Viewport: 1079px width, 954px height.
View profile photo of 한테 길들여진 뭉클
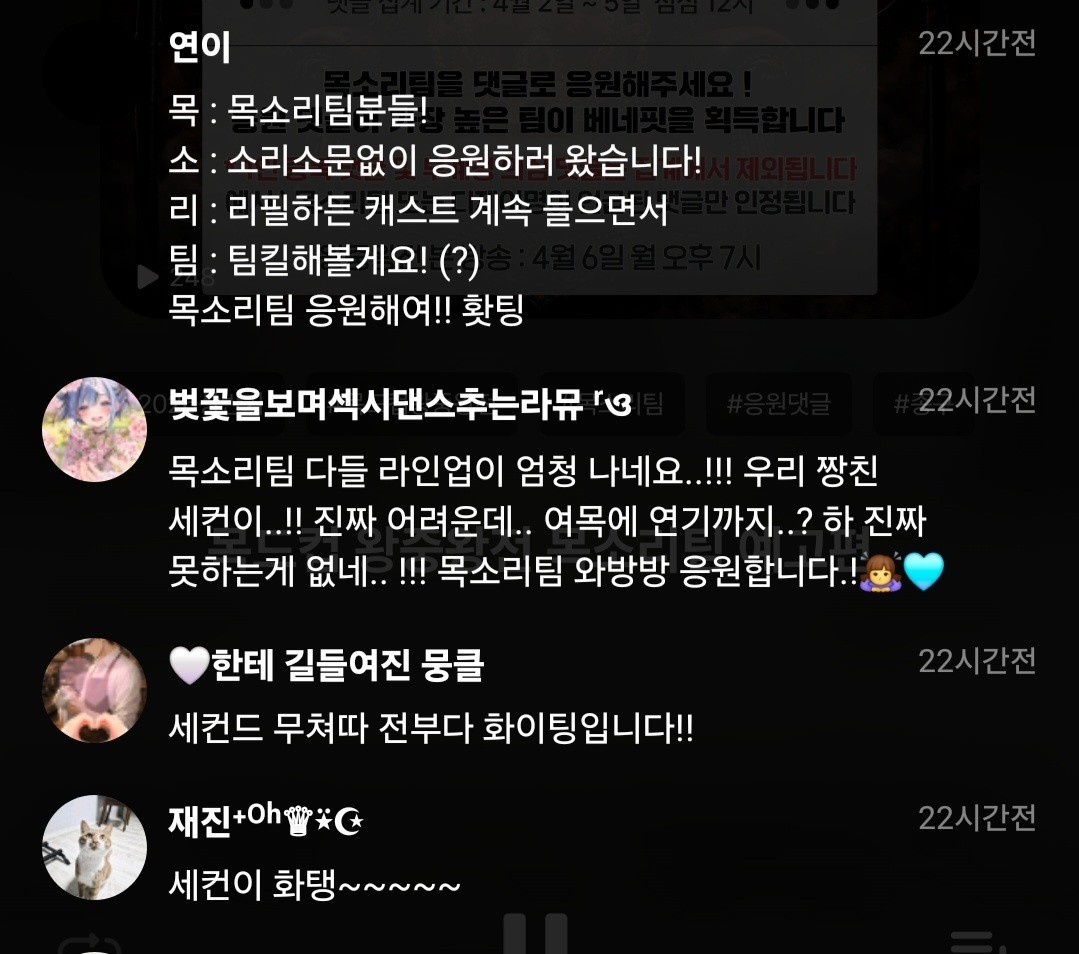coord(94,690)
